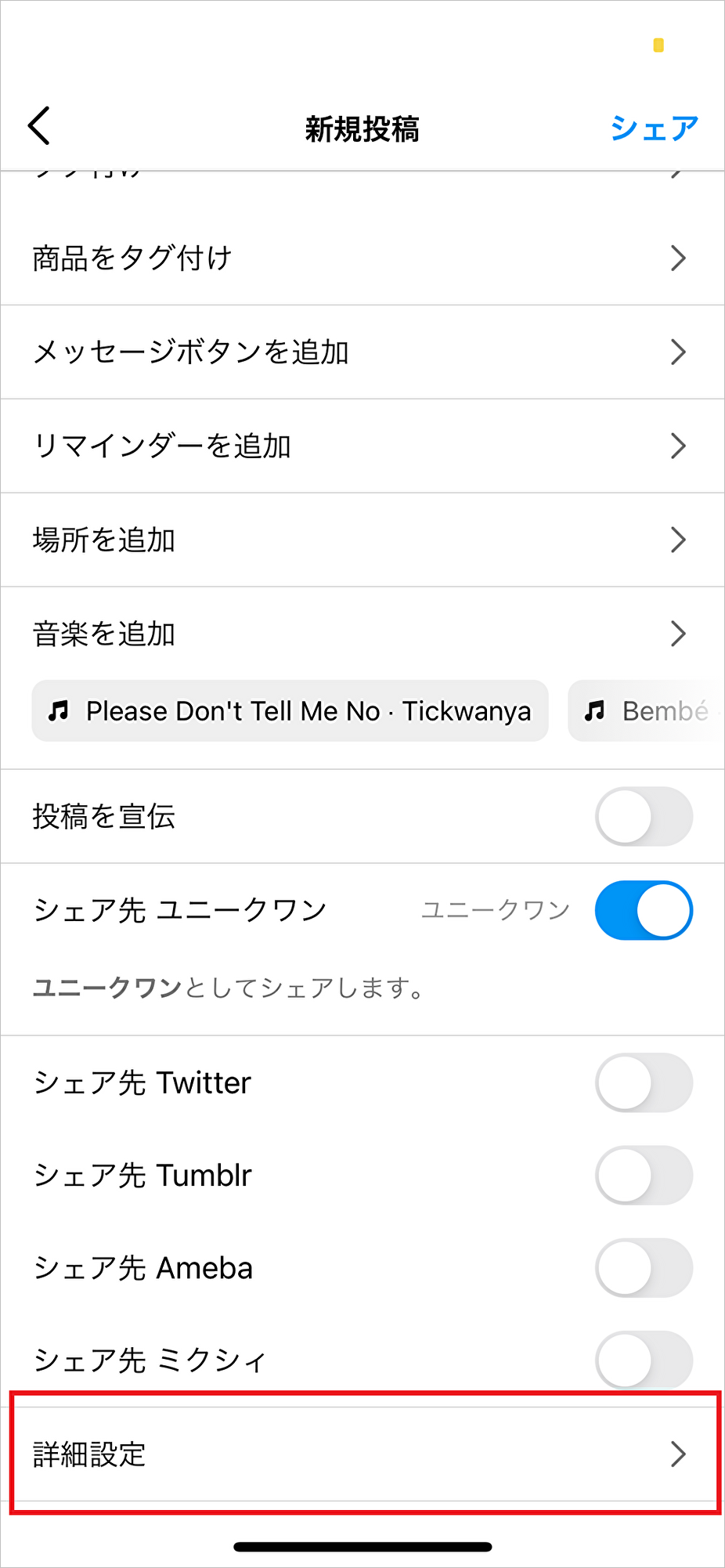
Task: Open 場所を追加
Action: click(362, 540)
